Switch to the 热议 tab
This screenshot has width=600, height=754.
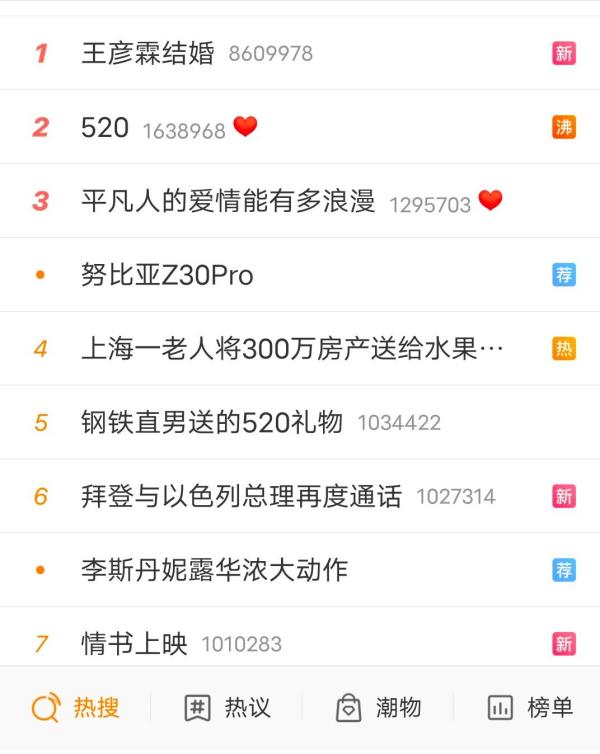click(x=228, y=708)
